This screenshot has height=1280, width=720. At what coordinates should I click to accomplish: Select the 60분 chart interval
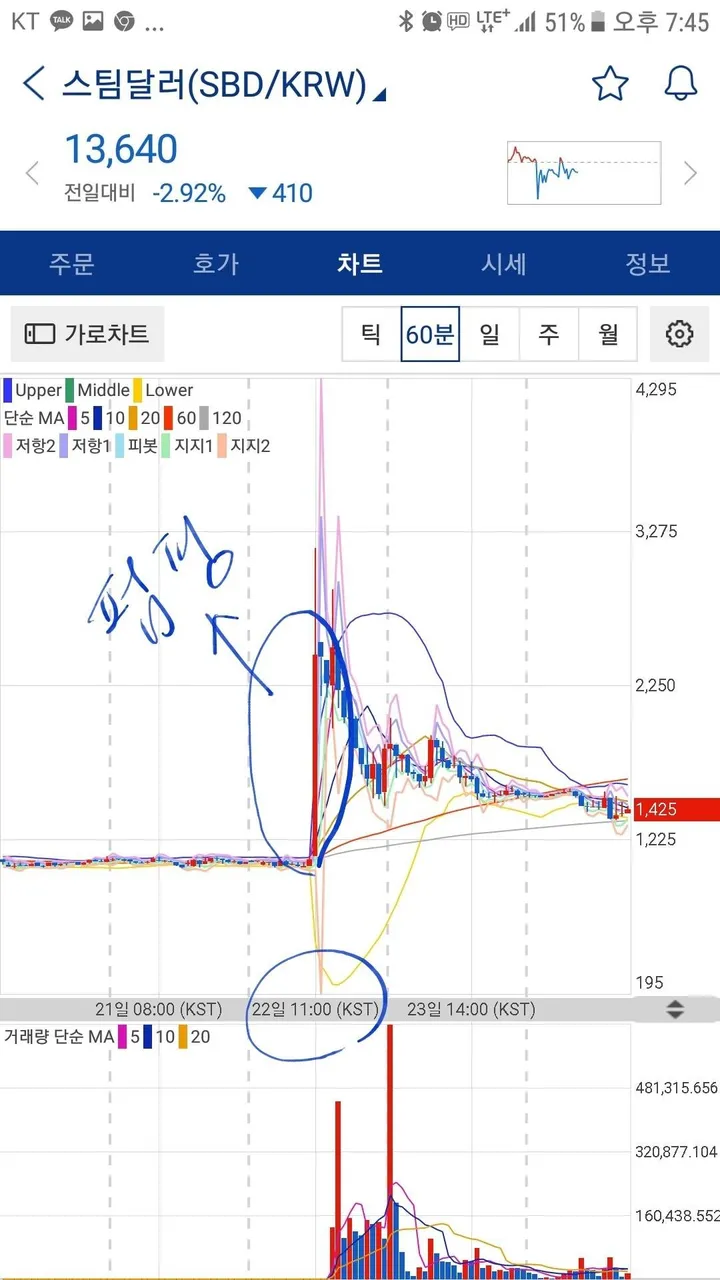[430, 334]
